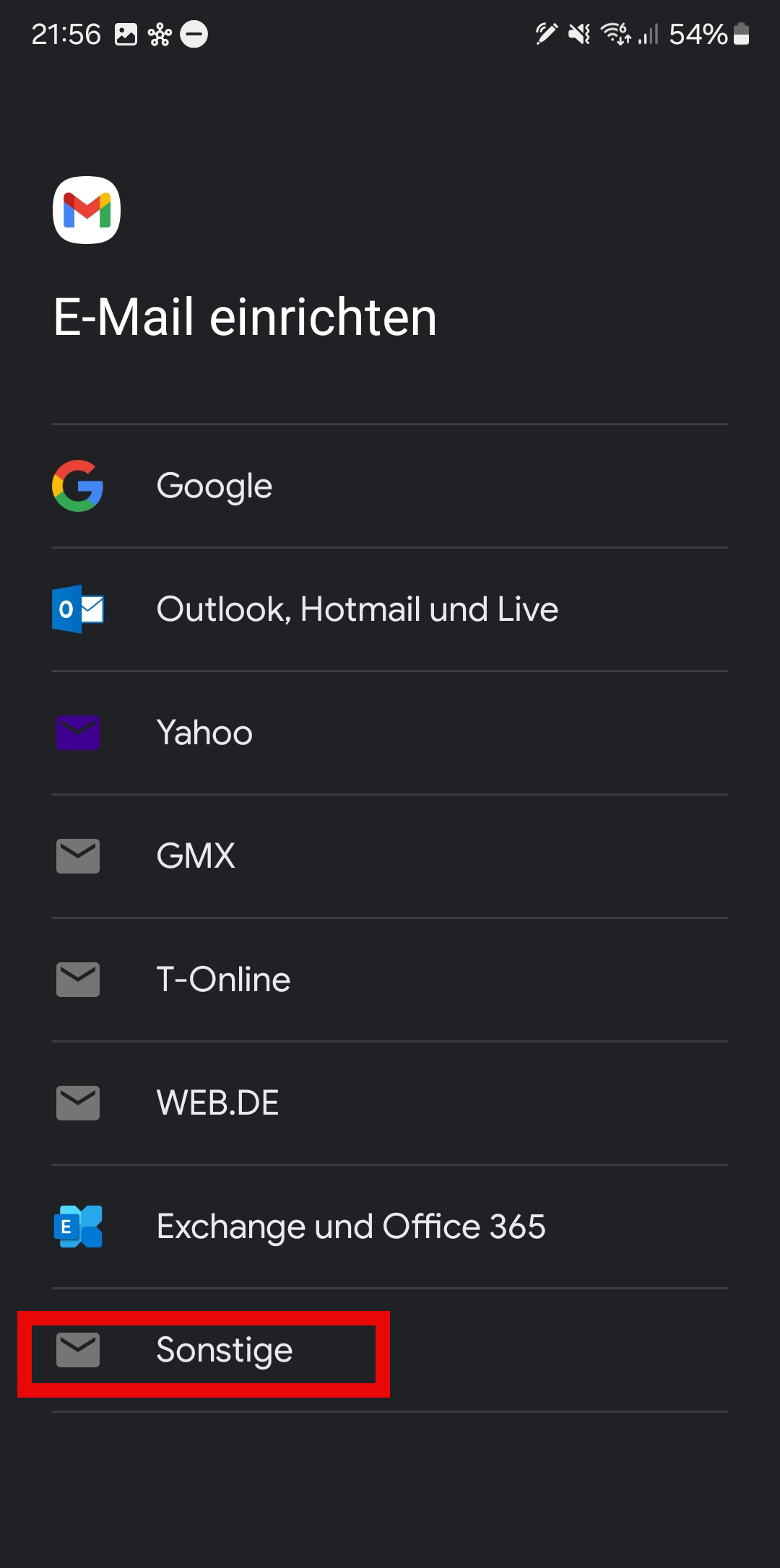Select the Google logo icon
The height and width of the screenshot is (1568, 780).
pyautogui.click(x=77, y=485)
